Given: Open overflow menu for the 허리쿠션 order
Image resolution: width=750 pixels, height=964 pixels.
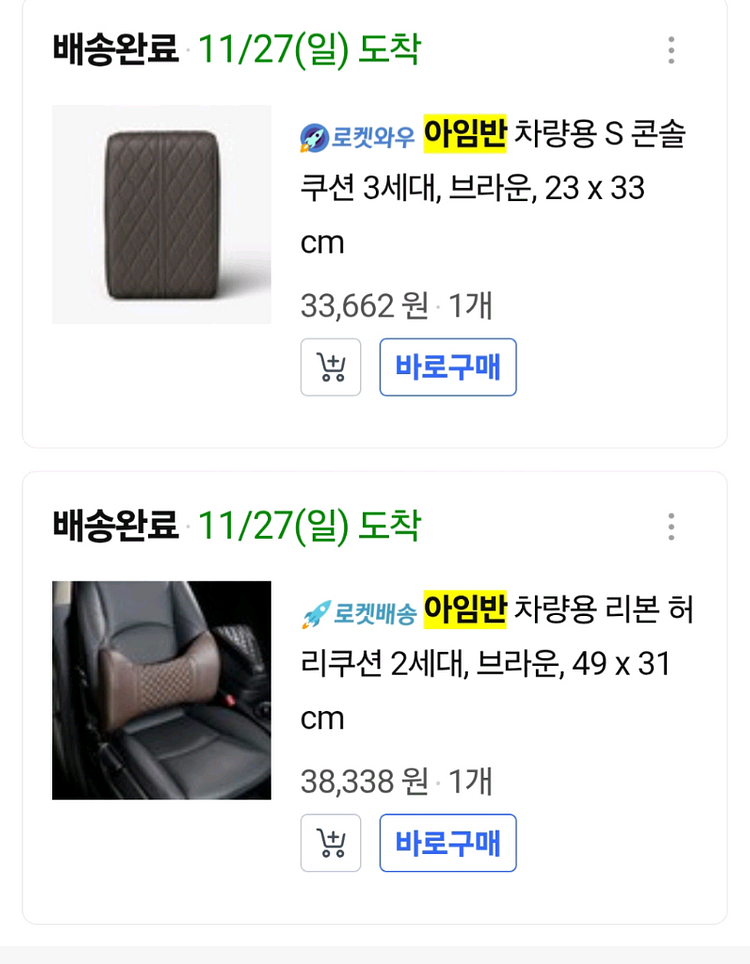Looking at the screenshot, I should coord(671,526).
